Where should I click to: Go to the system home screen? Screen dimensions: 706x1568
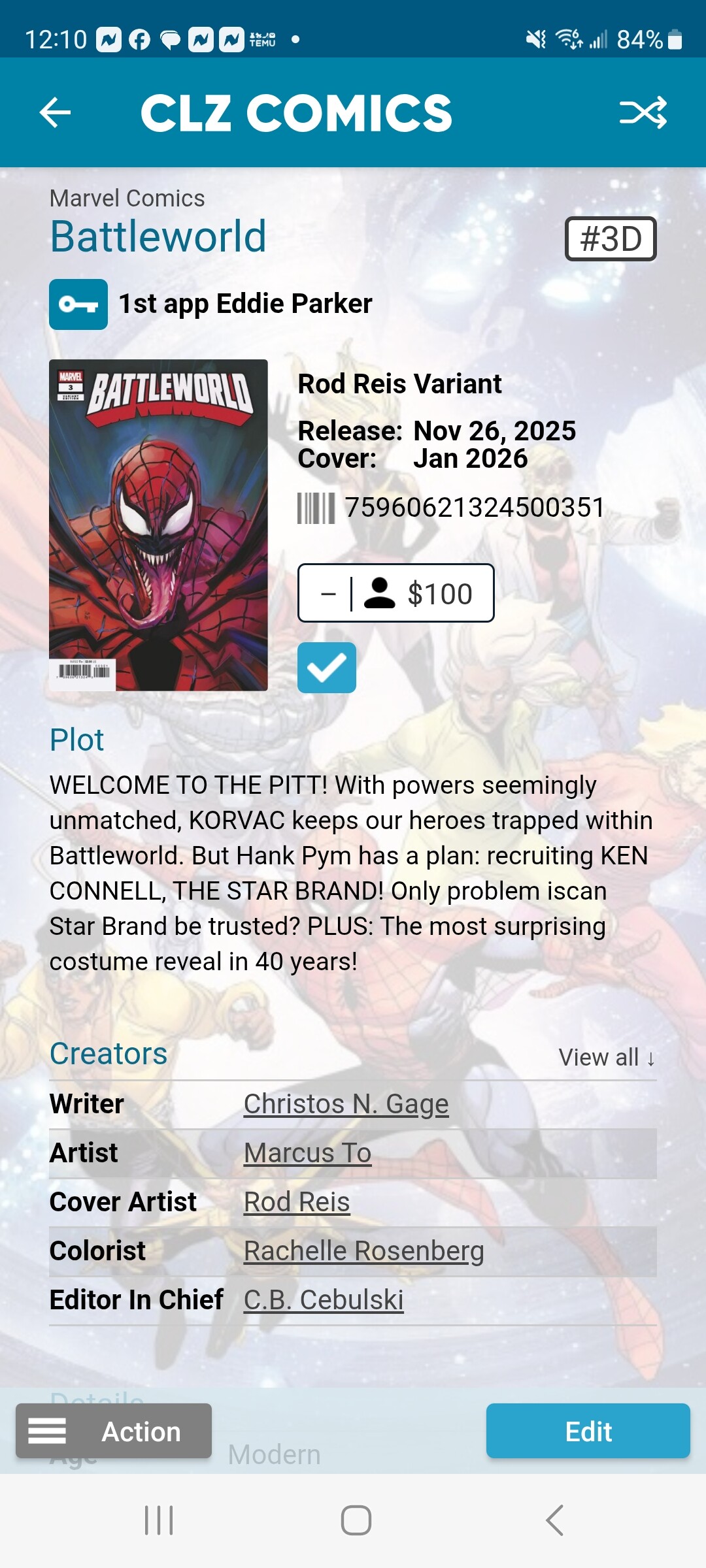(356, 1520)
